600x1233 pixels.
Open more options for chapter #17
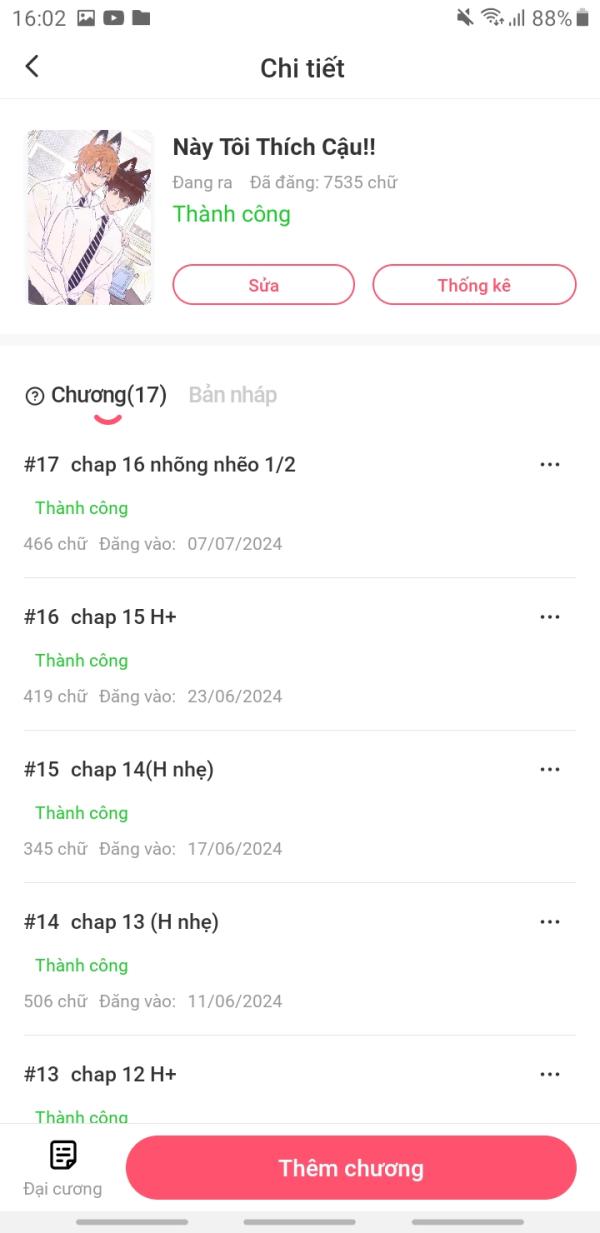tap(549, 465)
